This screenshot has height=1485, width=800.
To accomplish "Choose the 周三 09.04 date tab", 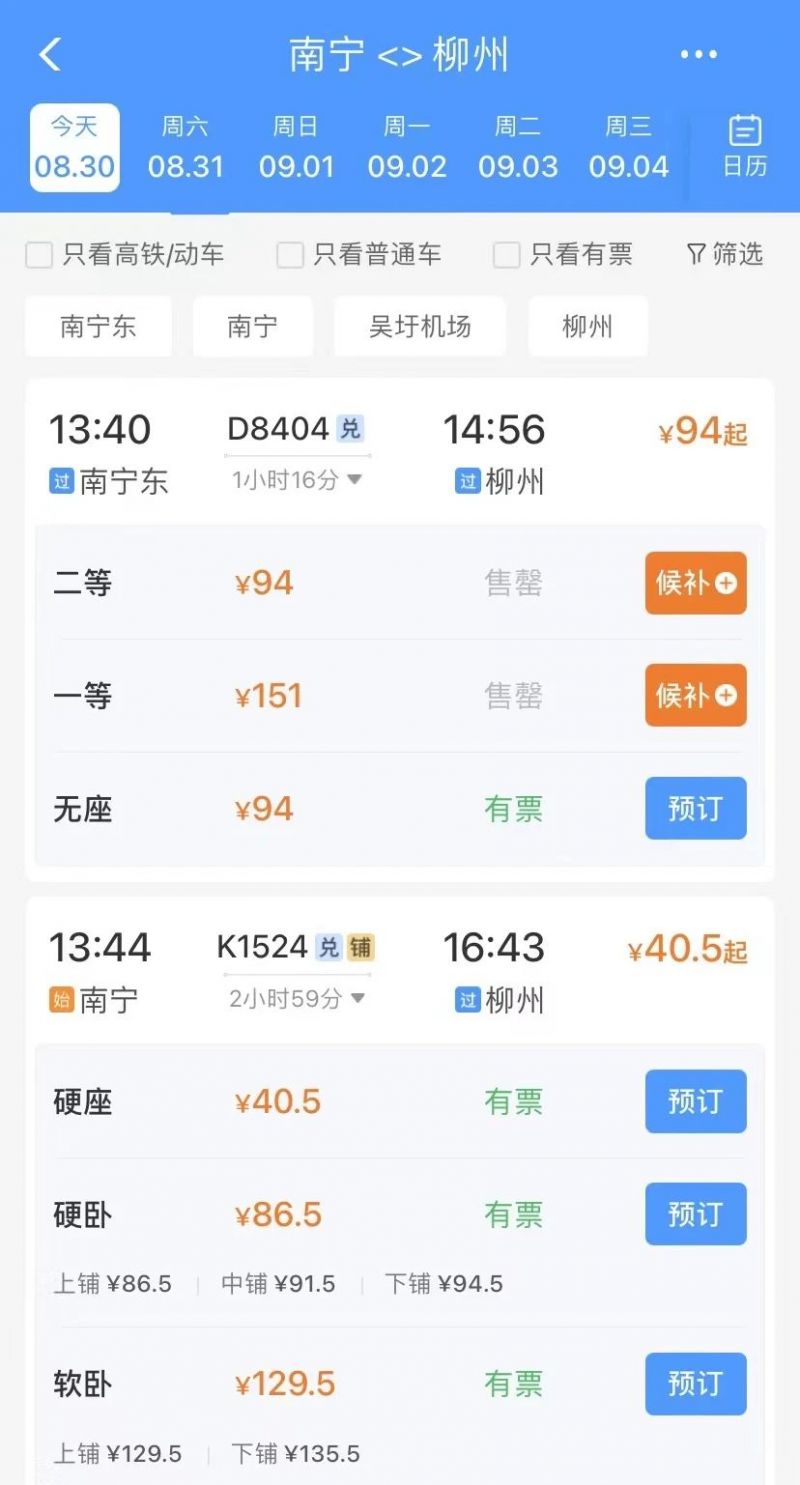I will point(629,147).
